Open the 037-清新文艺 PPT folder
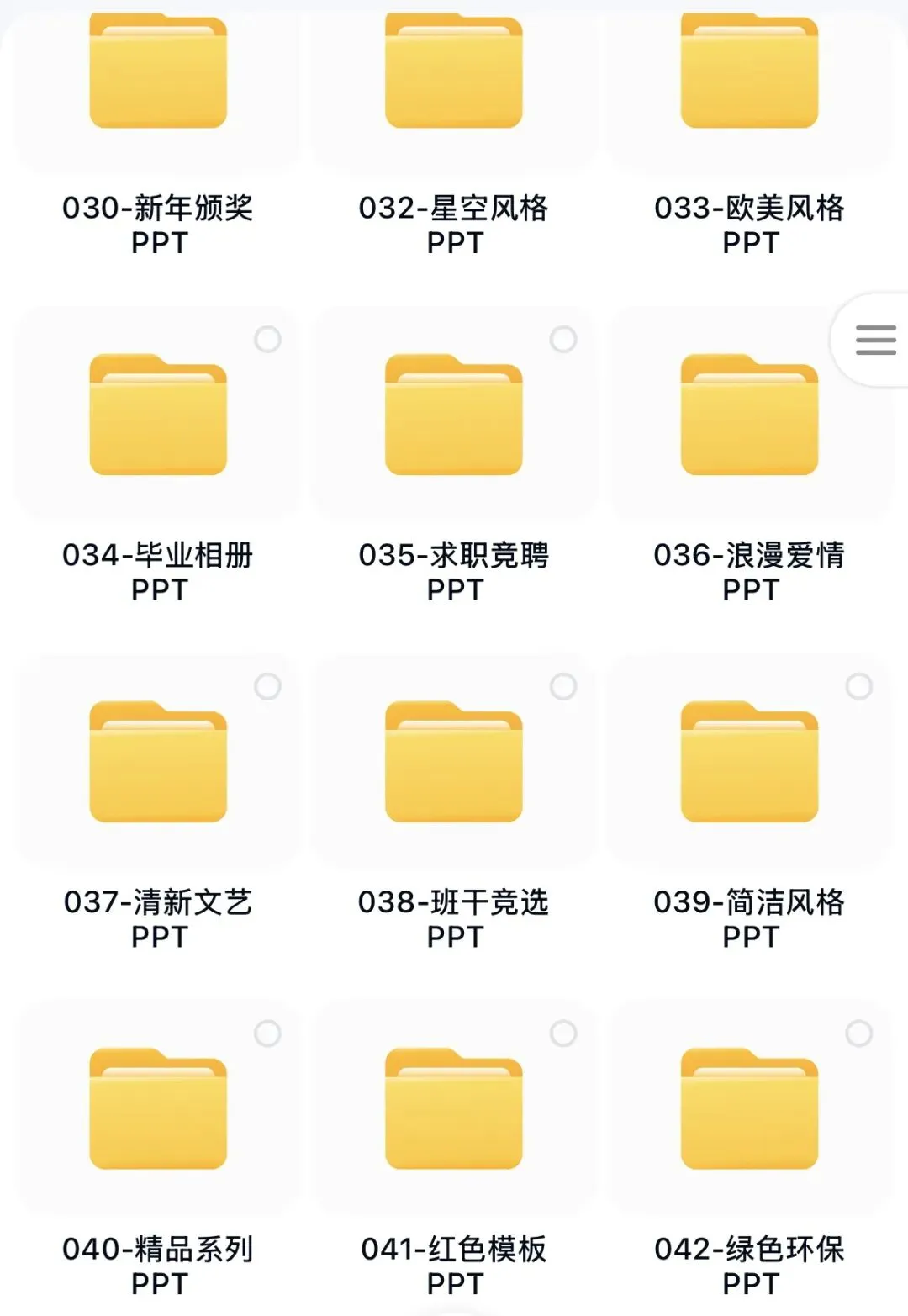908x1316 pixels. coord(158,762)
